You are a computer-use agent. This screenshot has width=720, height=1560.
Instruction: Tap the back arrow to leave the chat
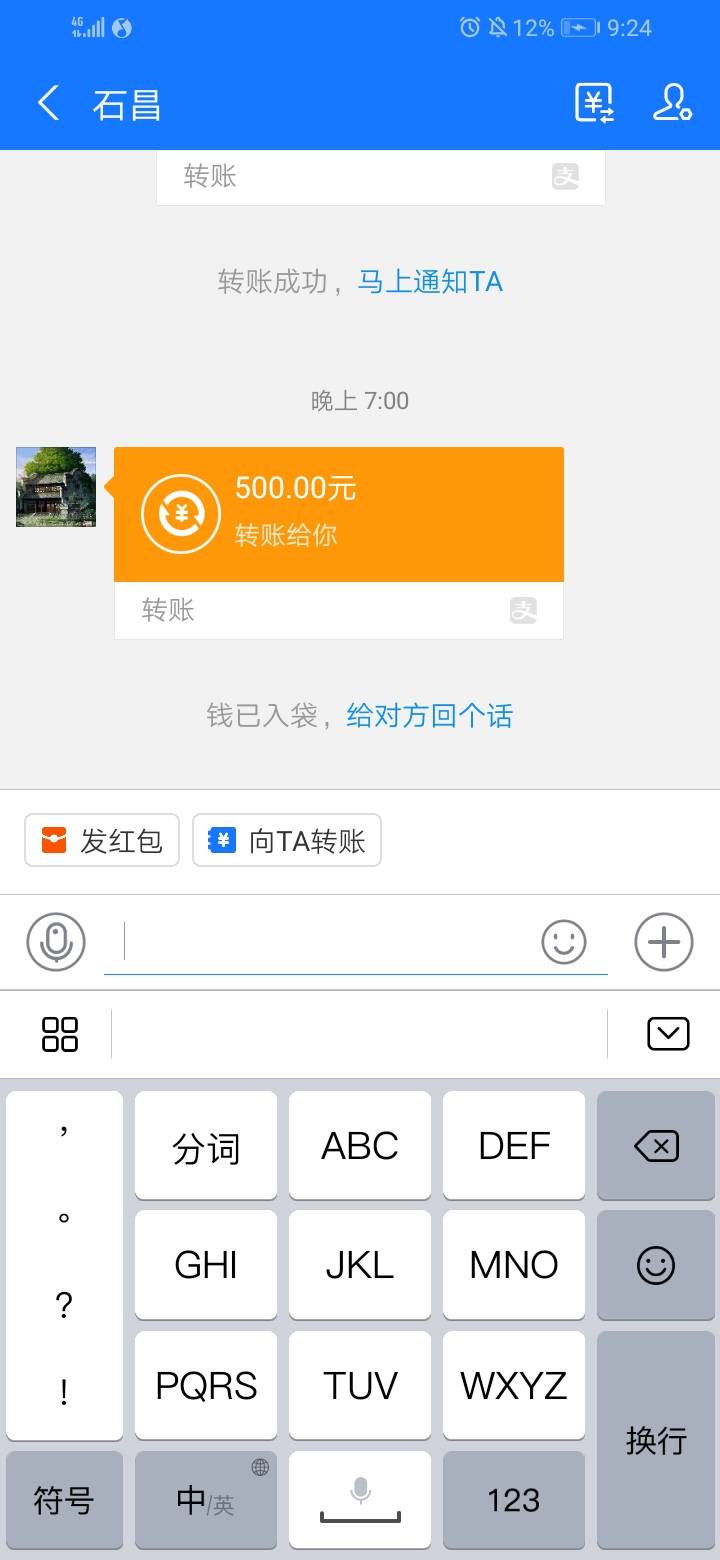tap(47, 103)
